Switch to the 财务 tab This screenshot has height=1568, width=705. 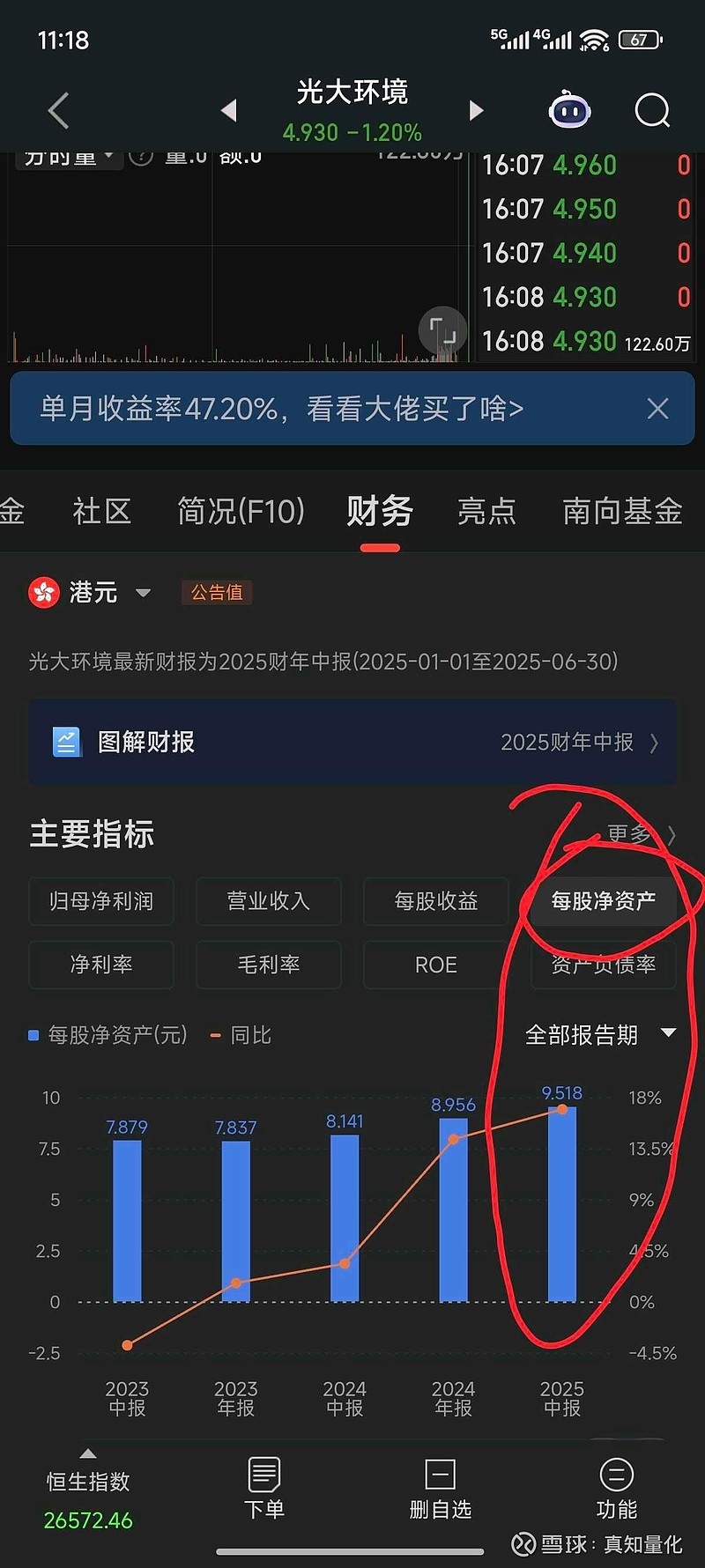[x=379, y=511]
